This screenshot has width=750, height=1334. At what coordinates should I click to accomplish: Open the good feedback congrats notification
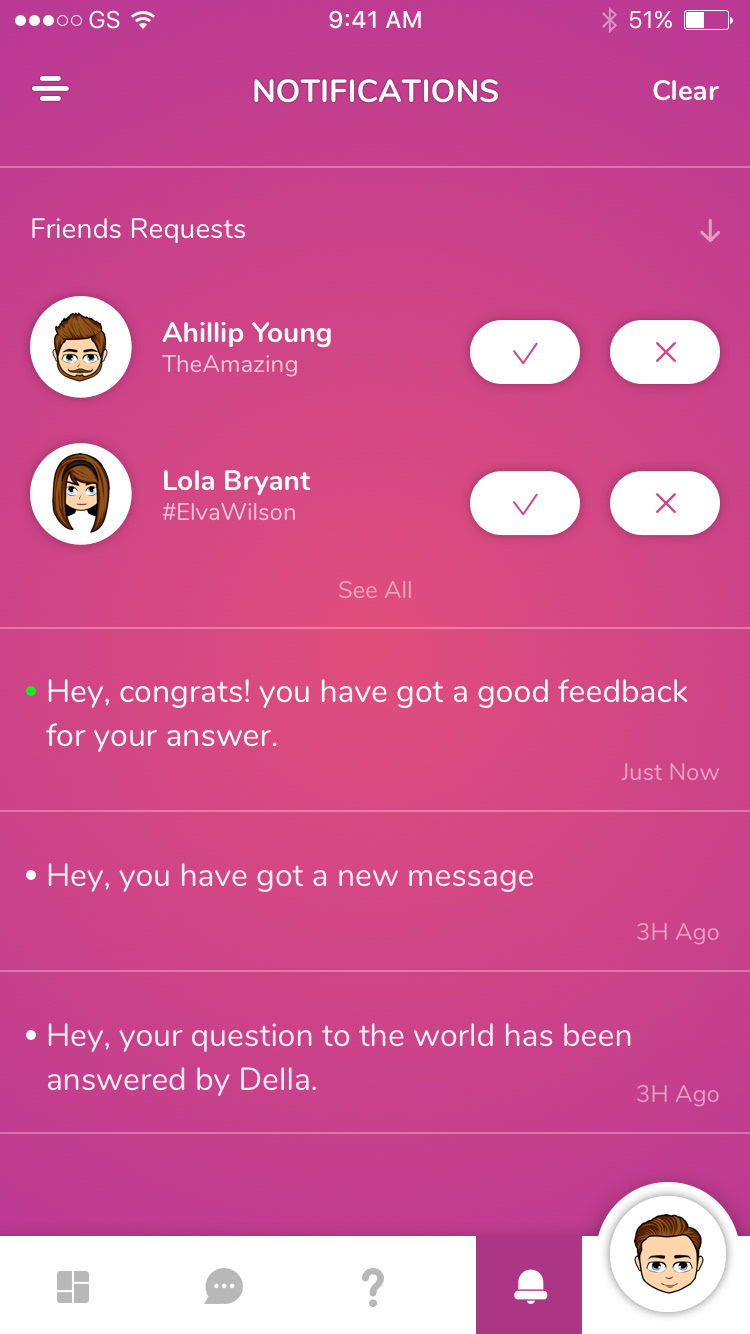(375, 720)
